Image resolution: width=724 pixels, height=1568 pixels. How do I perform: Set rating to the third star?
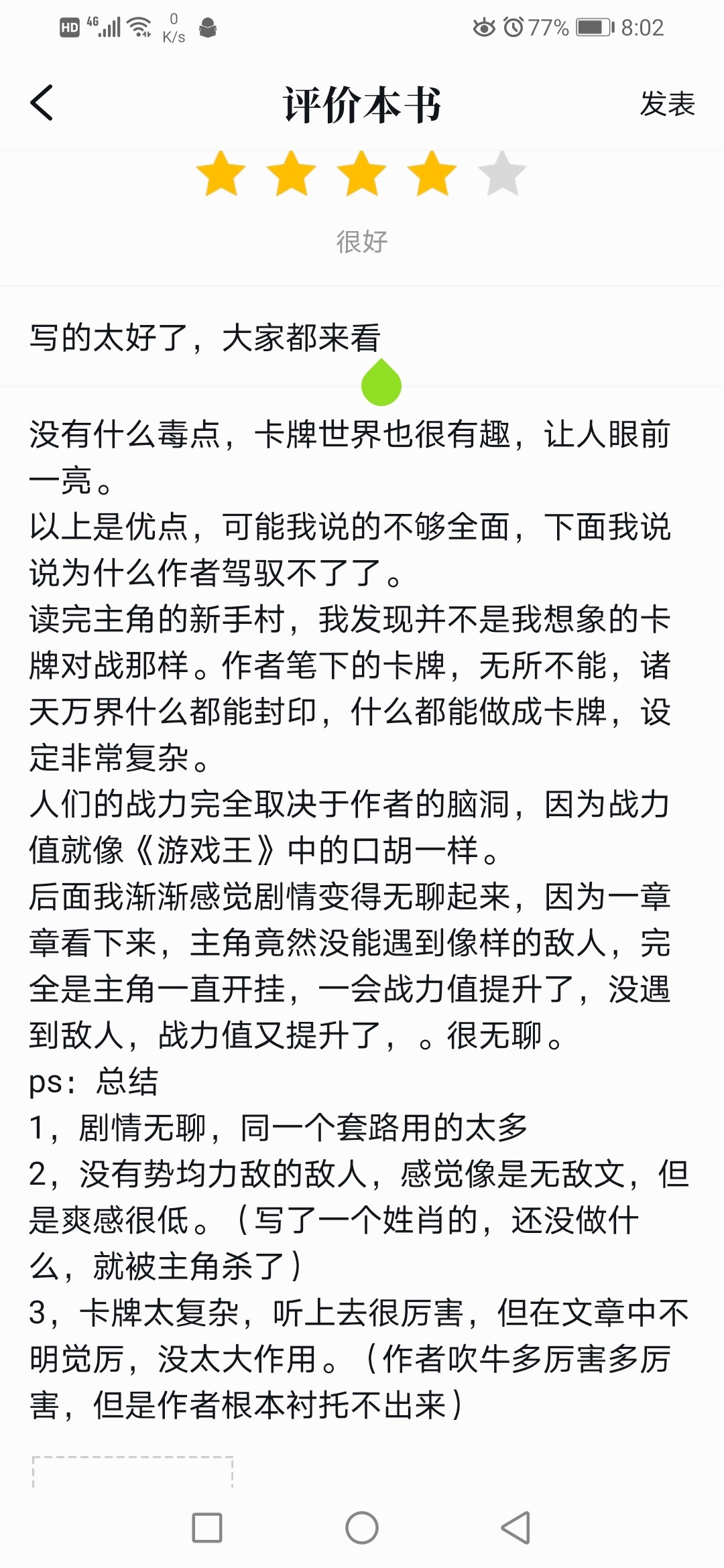click(x=362, y=174)
